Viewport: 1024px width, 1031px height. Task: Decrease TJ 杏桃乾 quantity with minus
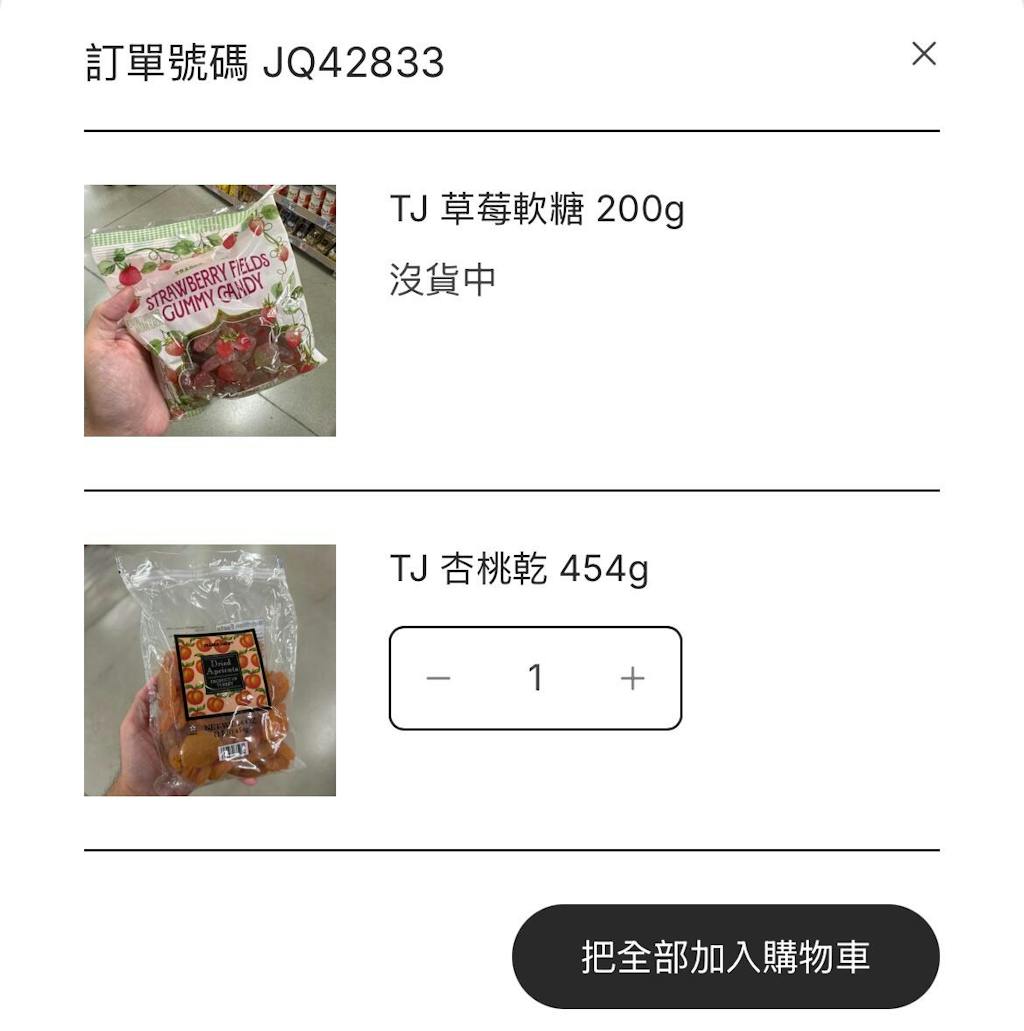pyautogui.click(x=438, y=679)
